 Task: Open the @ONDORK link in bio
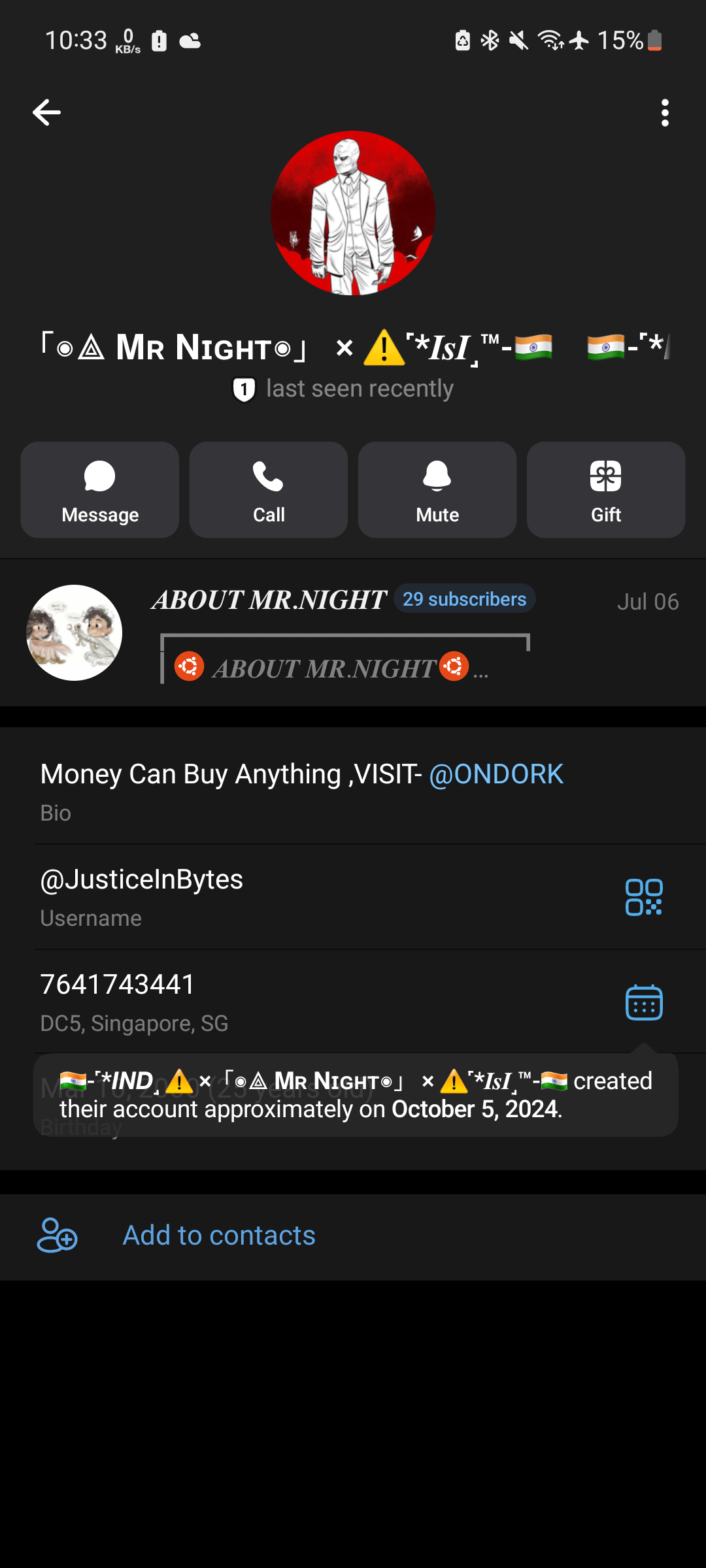(x=496, y=775)
